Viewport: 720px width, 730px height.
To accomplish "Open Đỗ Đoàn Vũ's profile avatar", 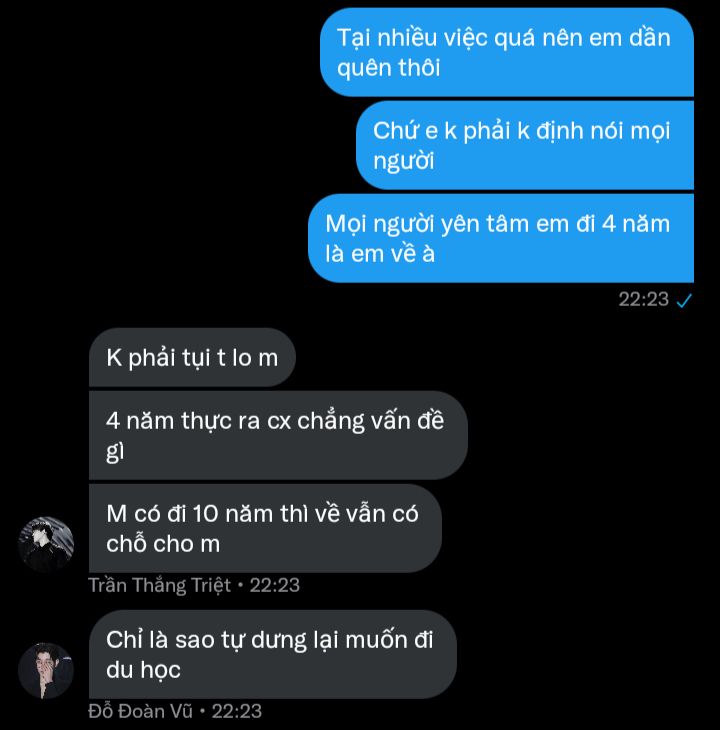I will pyautogui.click(x=46, y=670).
